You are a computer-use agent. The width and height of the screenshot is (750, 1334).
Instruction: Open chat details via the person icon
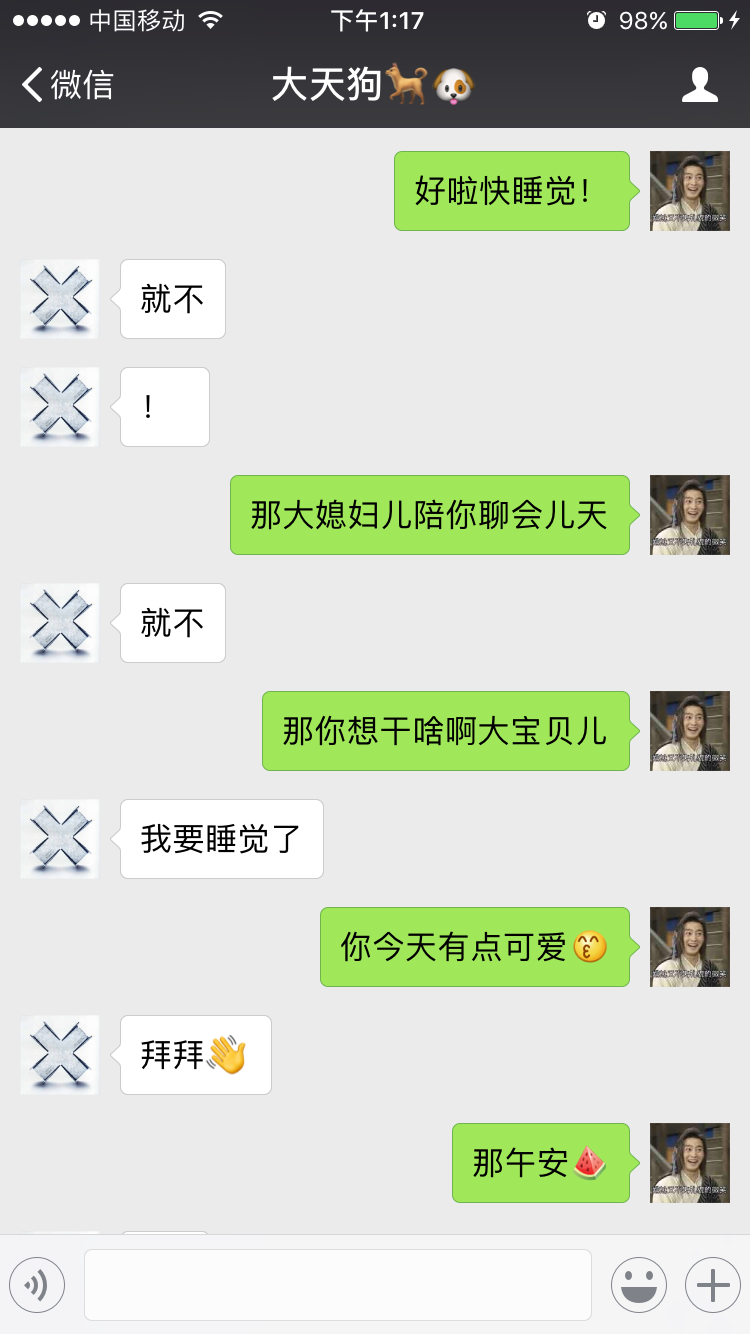click(x=699, y=85)
